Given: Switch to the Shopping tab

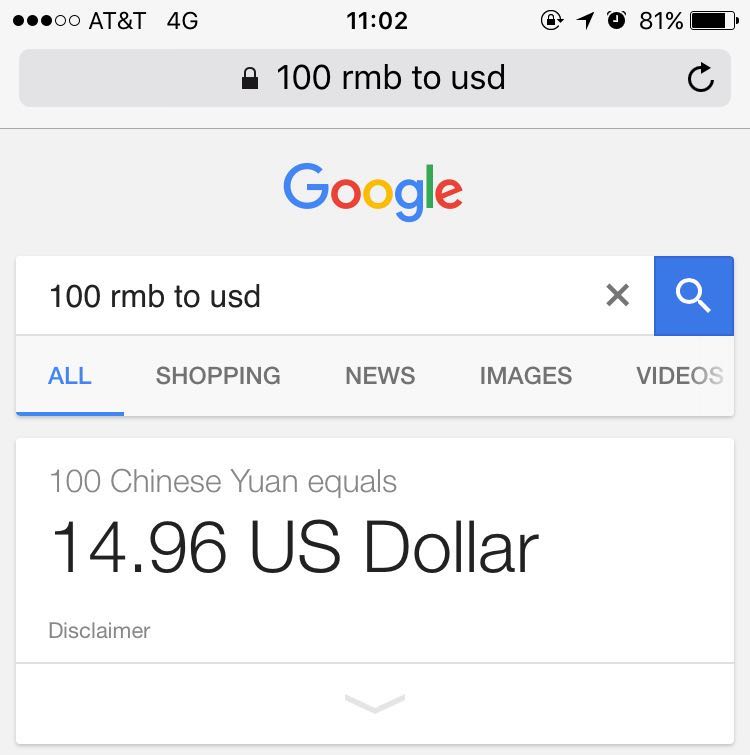Looking at the screenshot, I should point(218,376).
